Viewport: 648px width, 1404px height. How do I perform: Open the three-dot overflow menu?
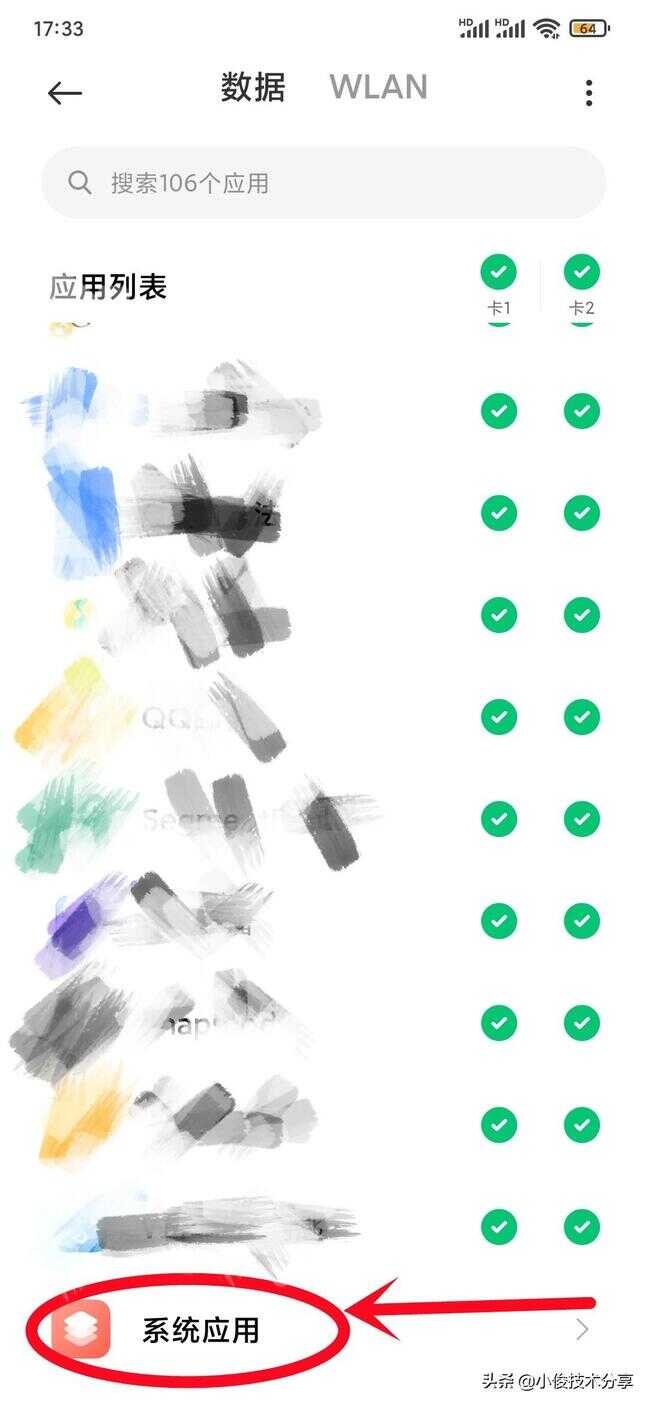[589, 92]
